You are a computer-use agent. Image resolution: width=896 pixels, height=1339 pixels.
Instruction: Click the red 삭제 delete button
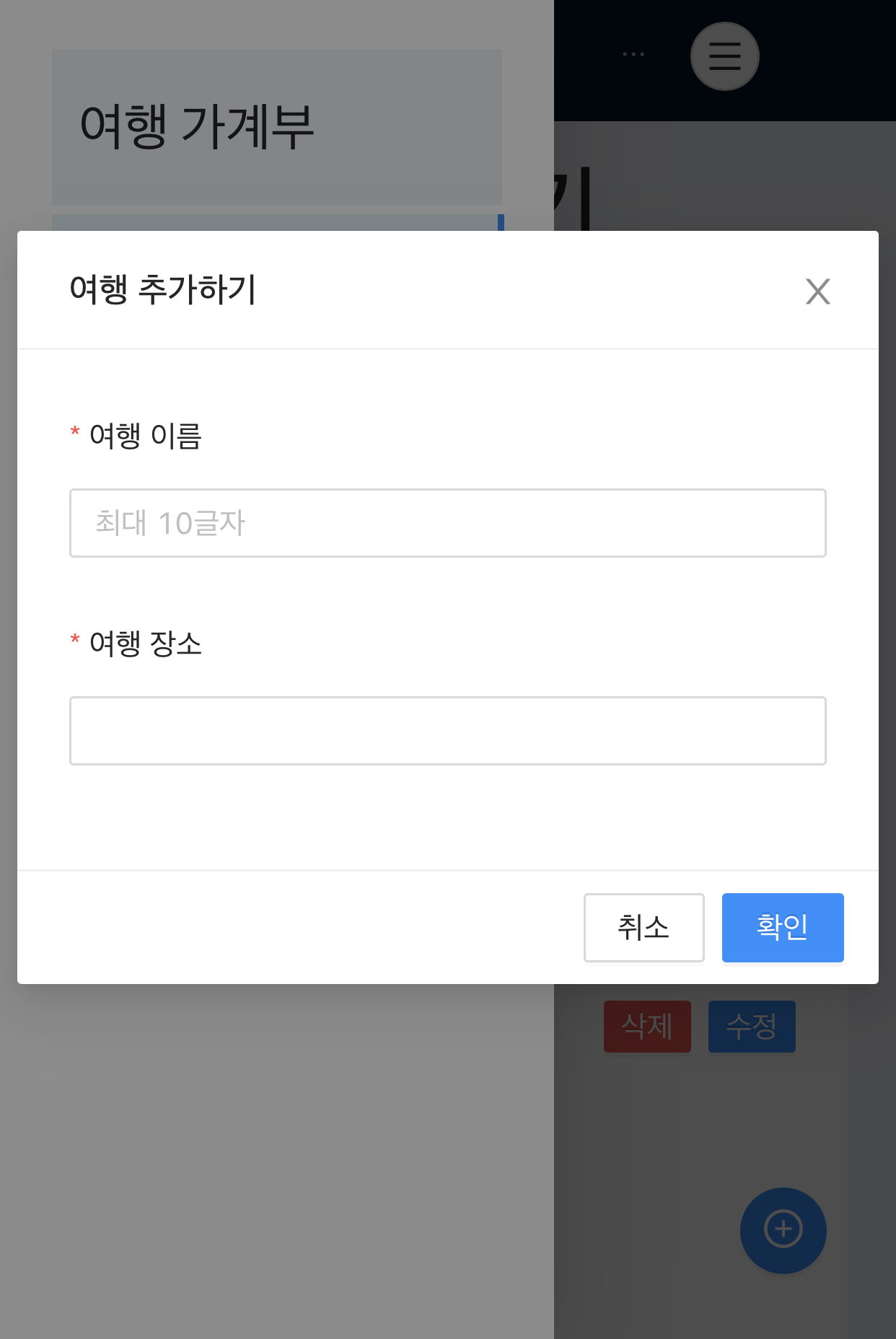(647, 1027)
